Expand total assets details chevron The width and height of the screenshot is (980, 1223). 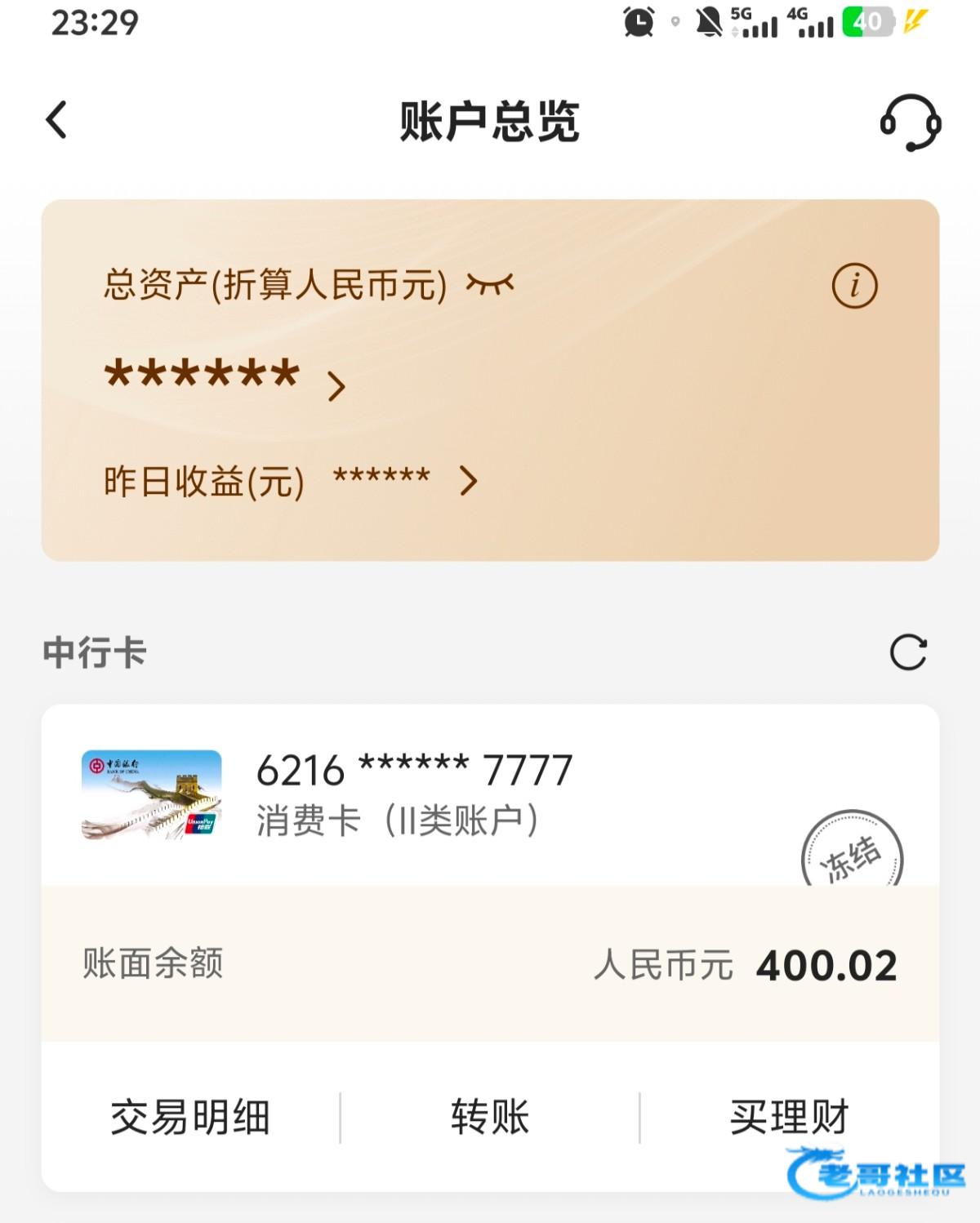[x=336, y=385]
